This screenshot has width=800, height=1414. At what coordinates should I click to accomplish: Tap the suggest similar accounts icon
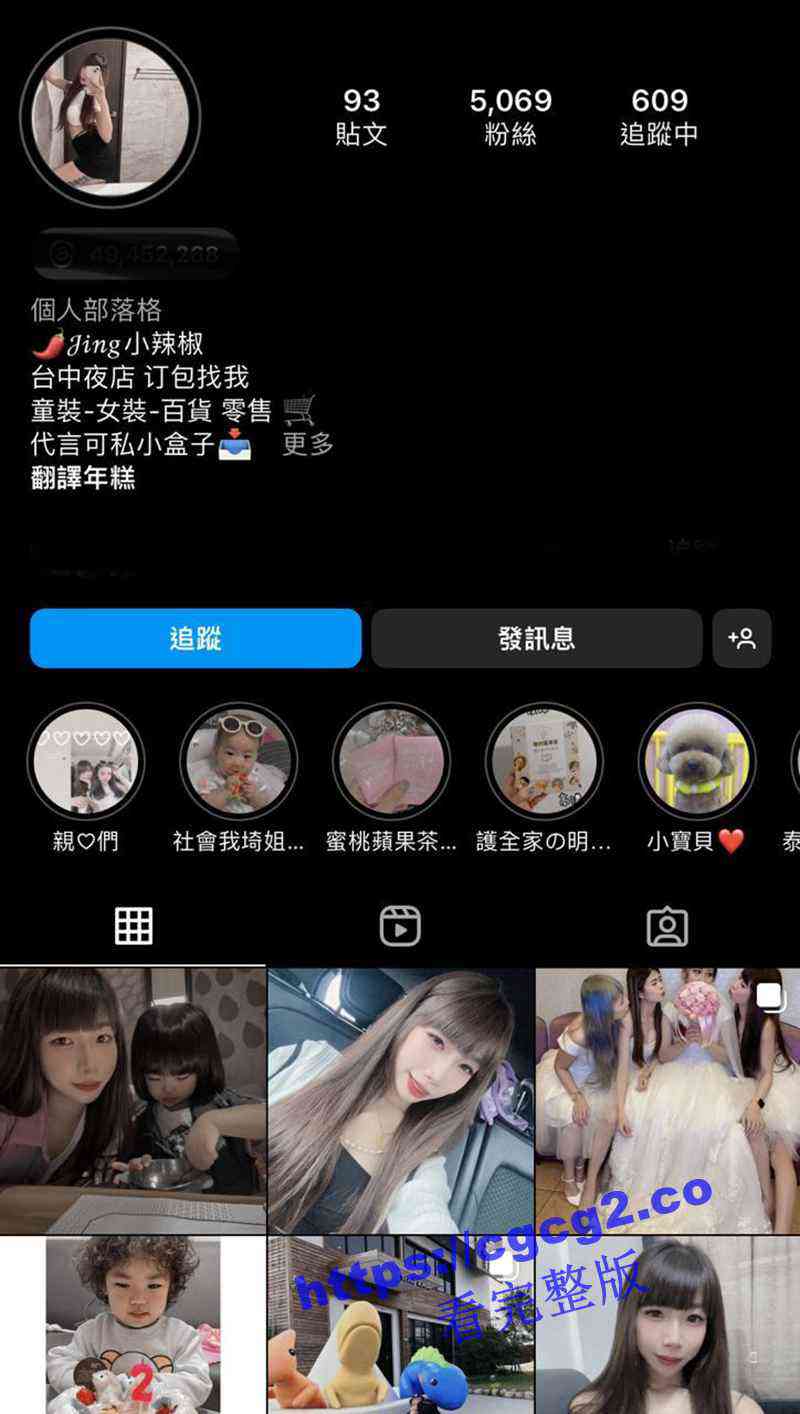click(x=742, y=638)
